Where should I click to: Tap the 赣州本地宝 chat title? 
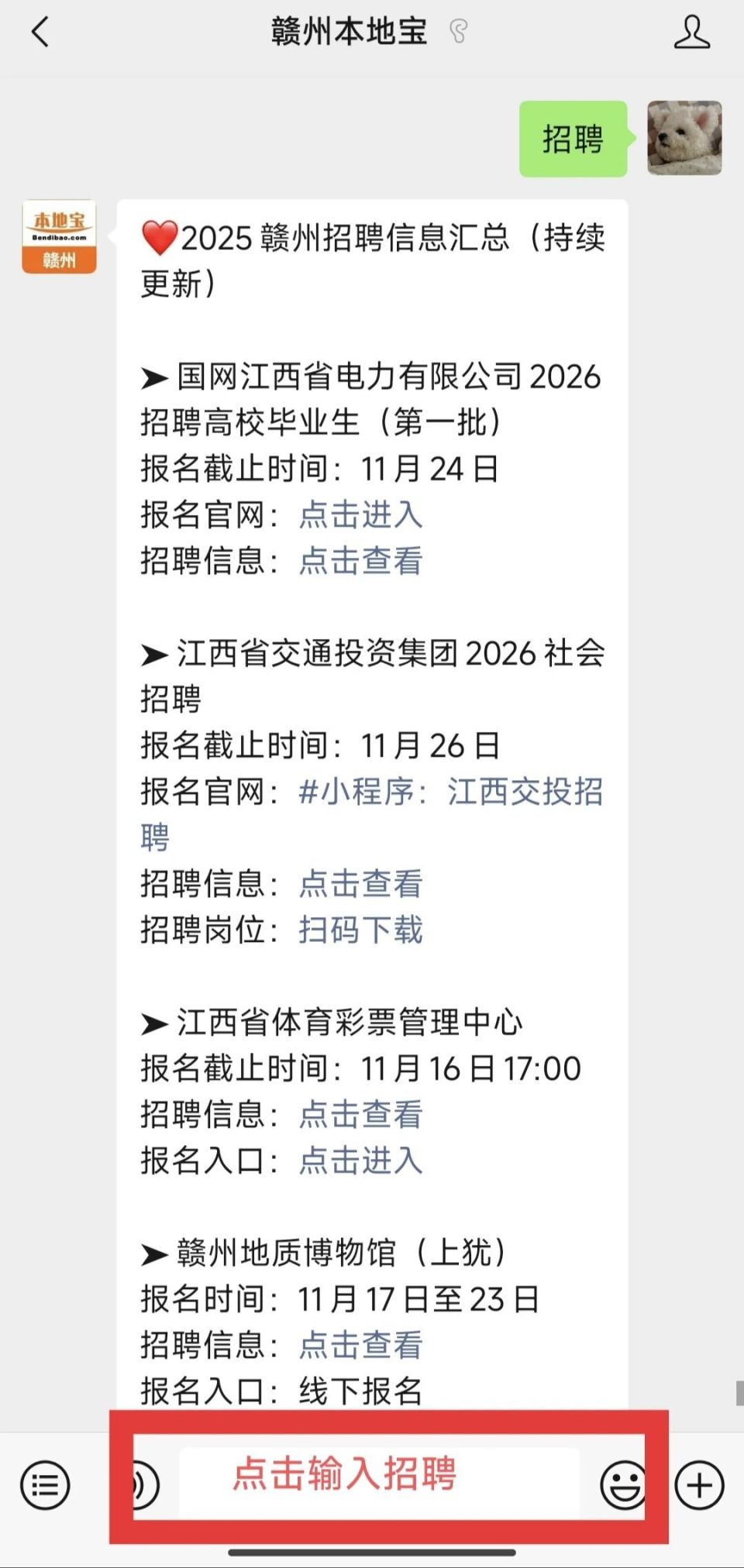coord(349,33)
